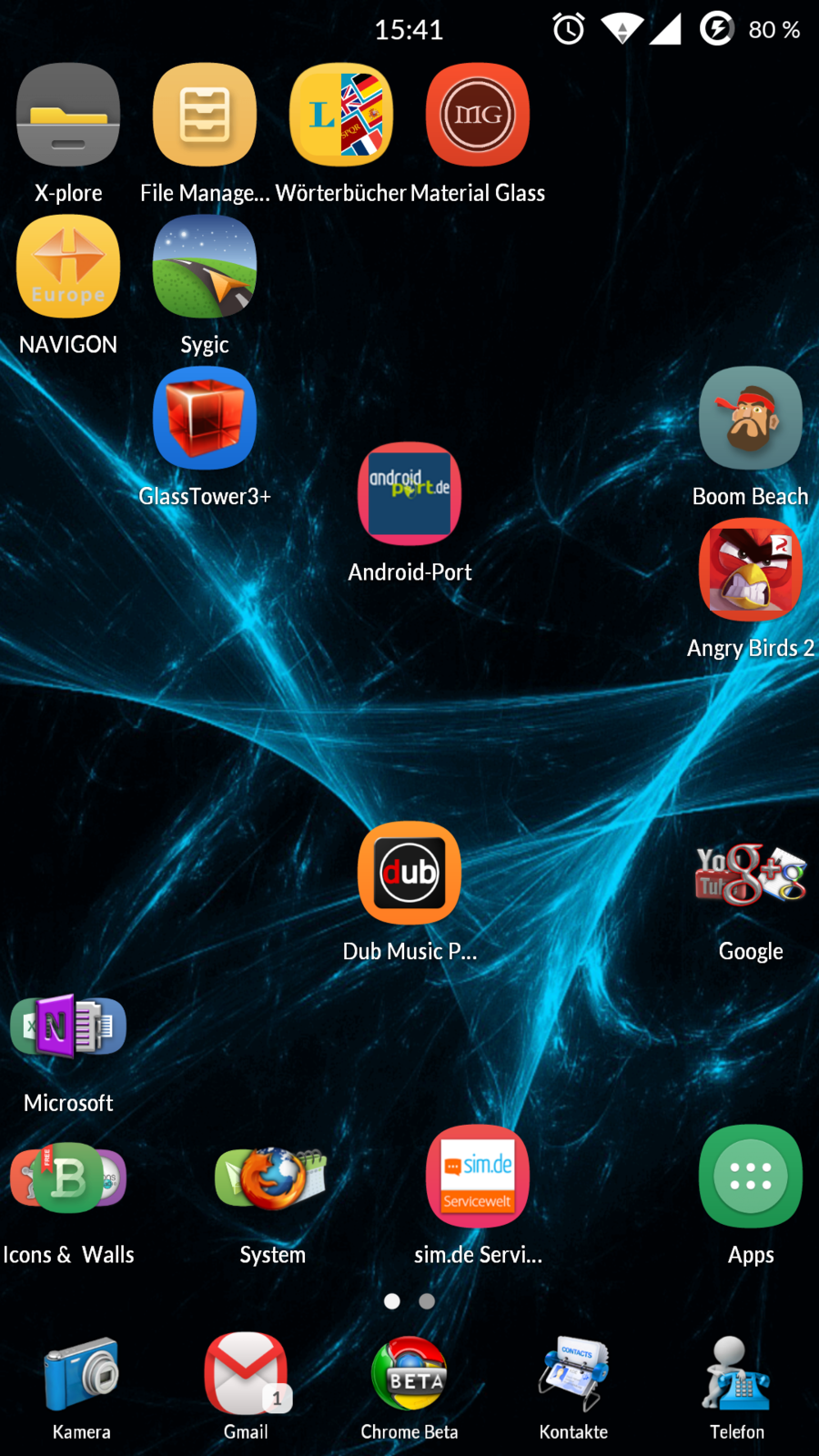Expand the System folder
Image resolution: width=819 pixels, height=1456 pixels.
(x=272, y=1178)
